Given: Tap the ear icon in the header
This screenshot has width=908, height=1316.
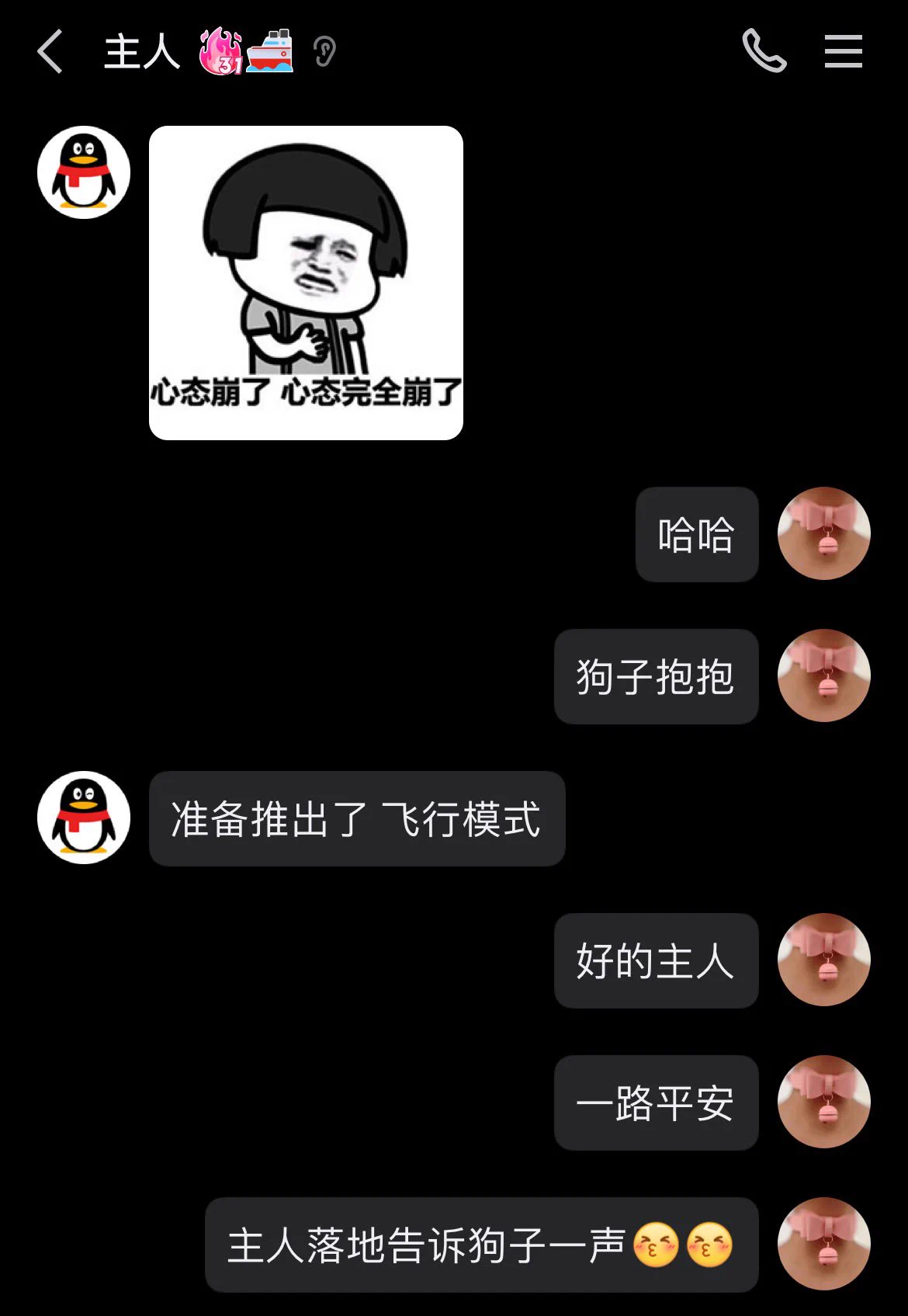Looking at the screenshot, I should click(324, 52).
